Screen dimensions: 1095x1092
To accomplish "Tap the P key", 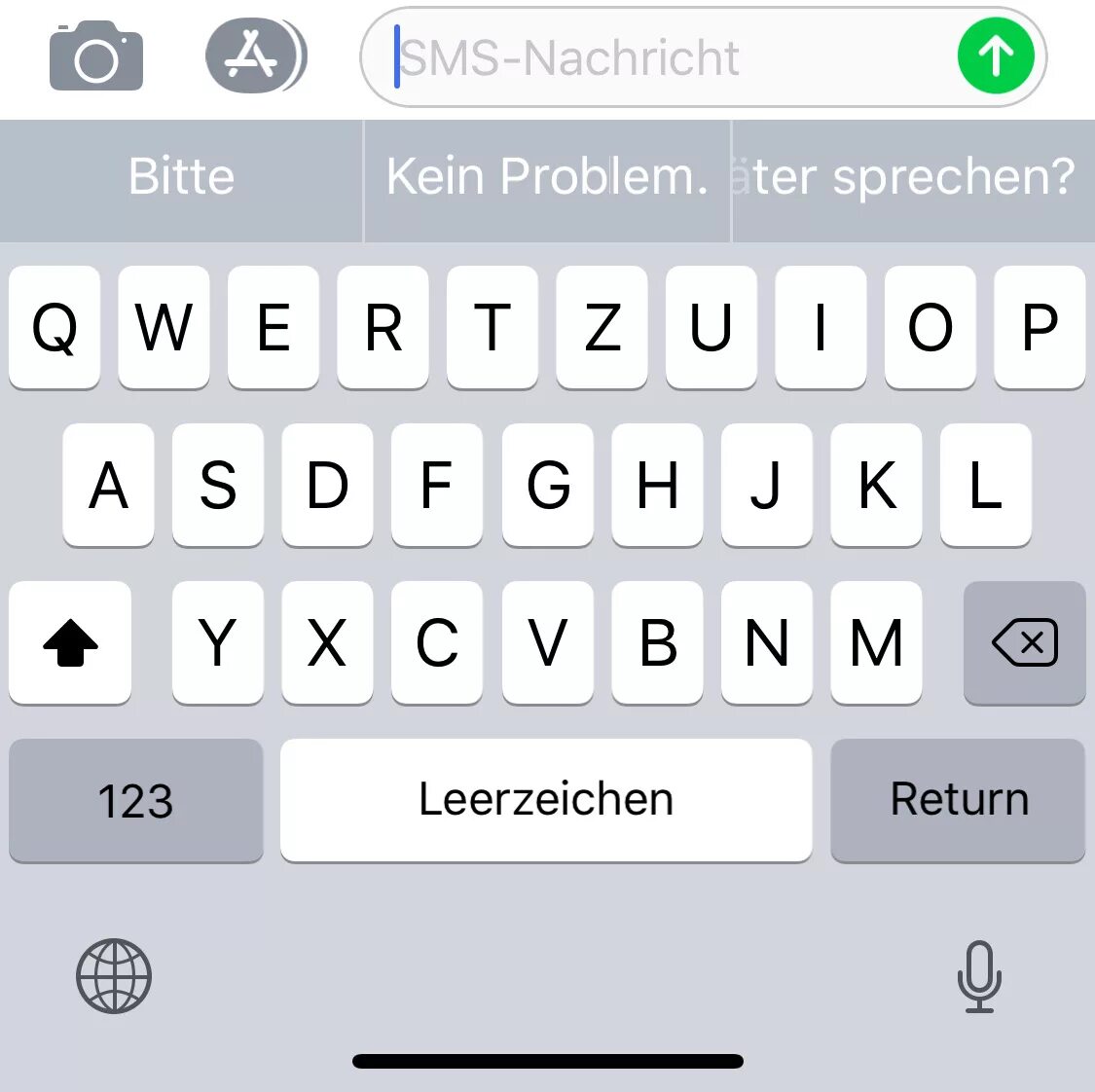I will point(1039,327).
